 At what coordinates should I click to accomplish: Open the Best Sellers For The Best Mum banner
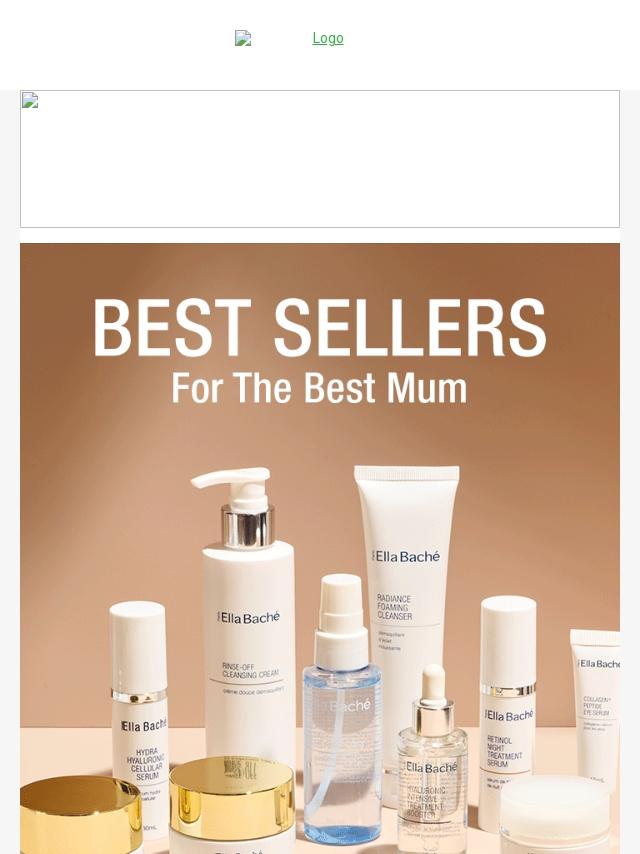(320, 548)
